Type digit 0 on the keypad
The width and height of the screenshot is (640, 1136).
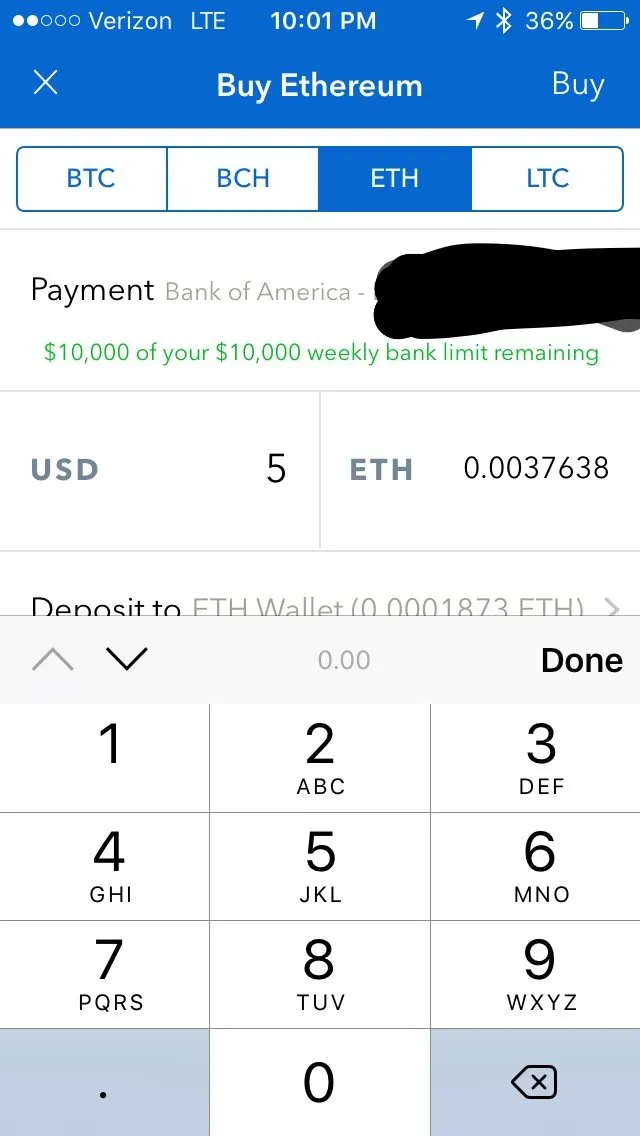(320, 1082)
